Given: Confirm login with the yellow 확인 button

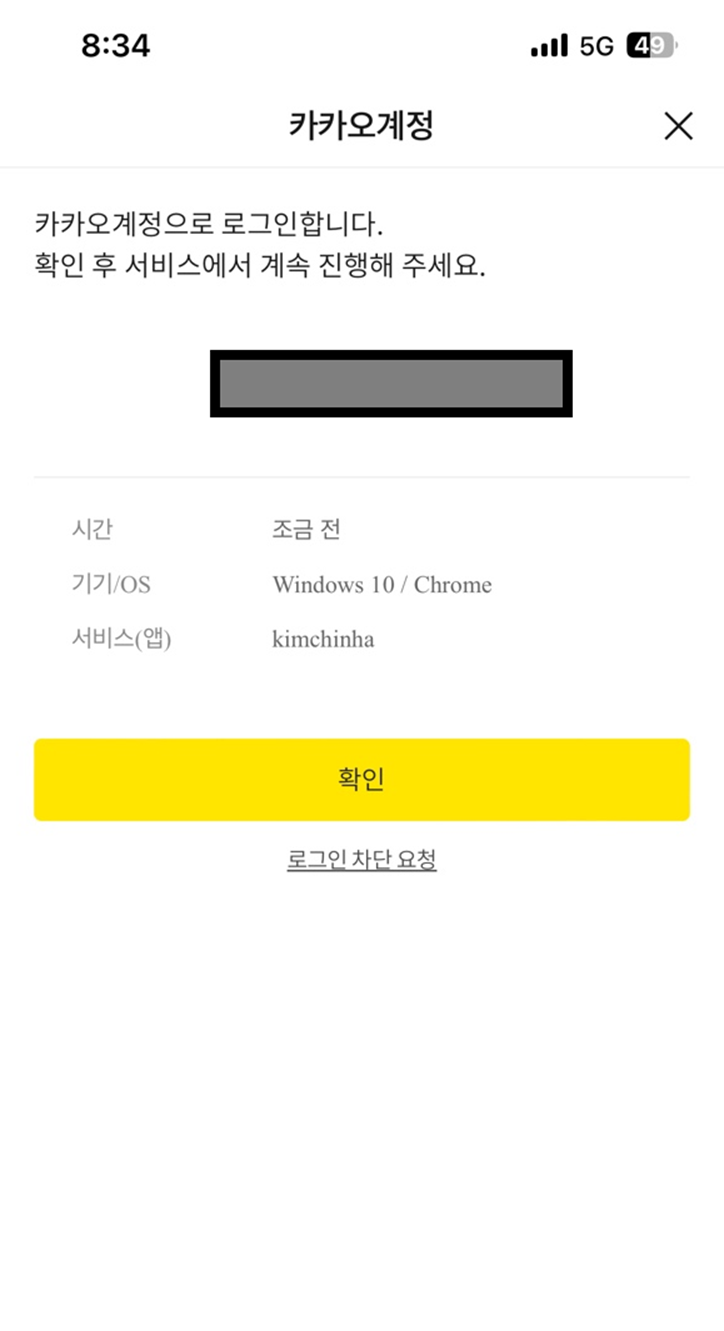Looking at the screenshot, I should [361, 780].
